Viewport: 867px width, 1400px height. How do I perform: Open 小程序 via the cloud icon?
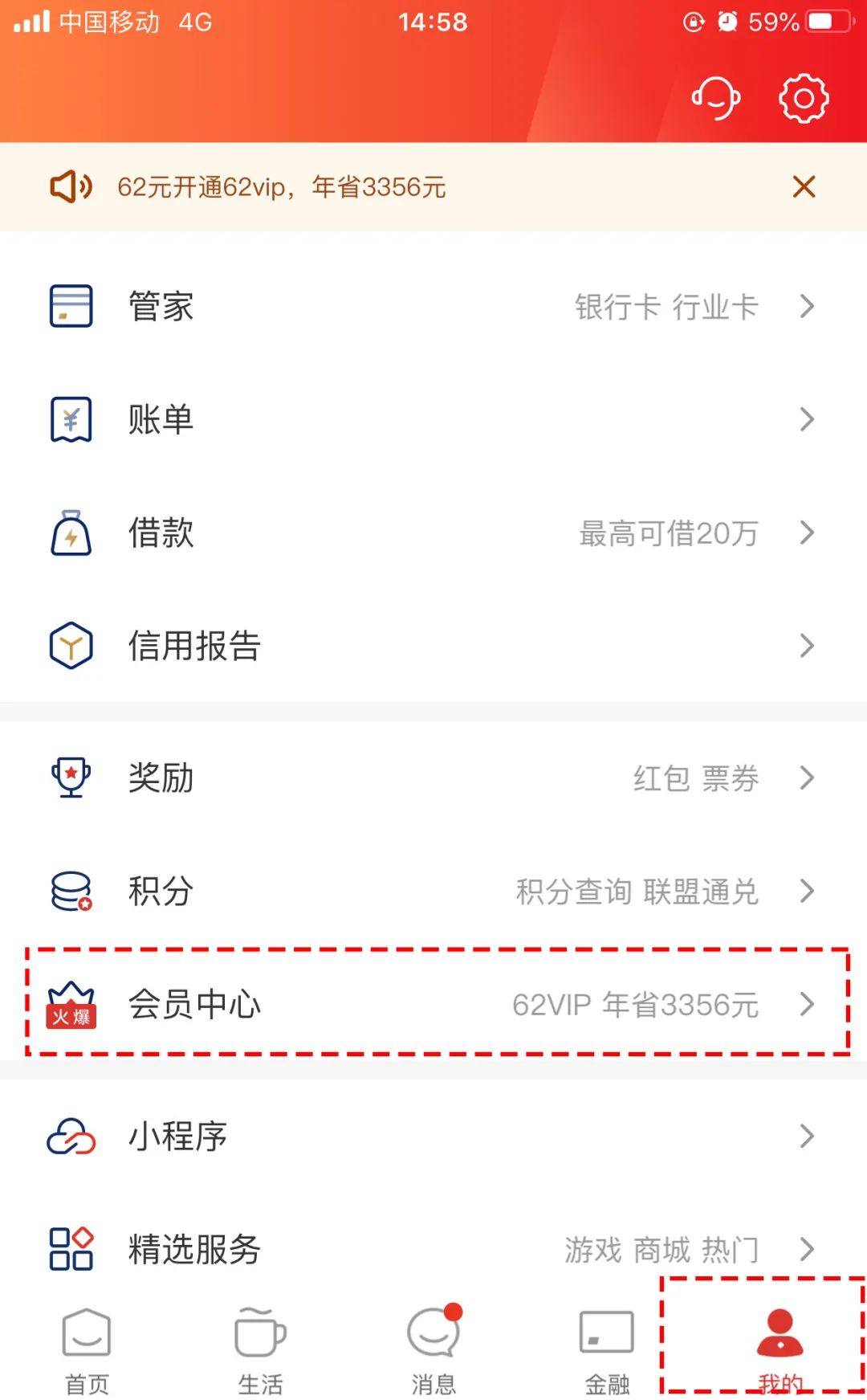(71, 1135)
